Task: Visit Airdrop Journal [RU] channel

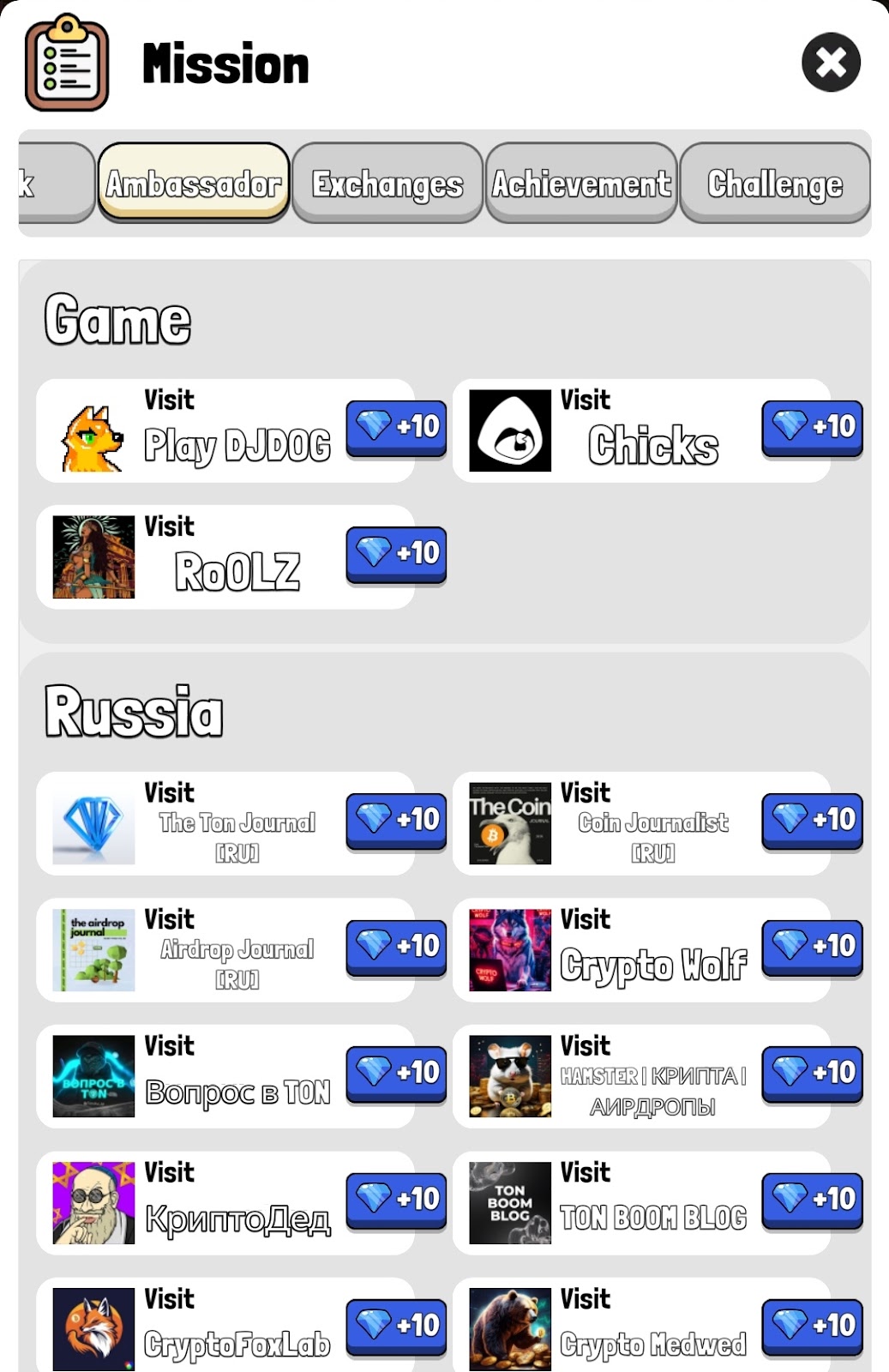Action: coord(236,950)
